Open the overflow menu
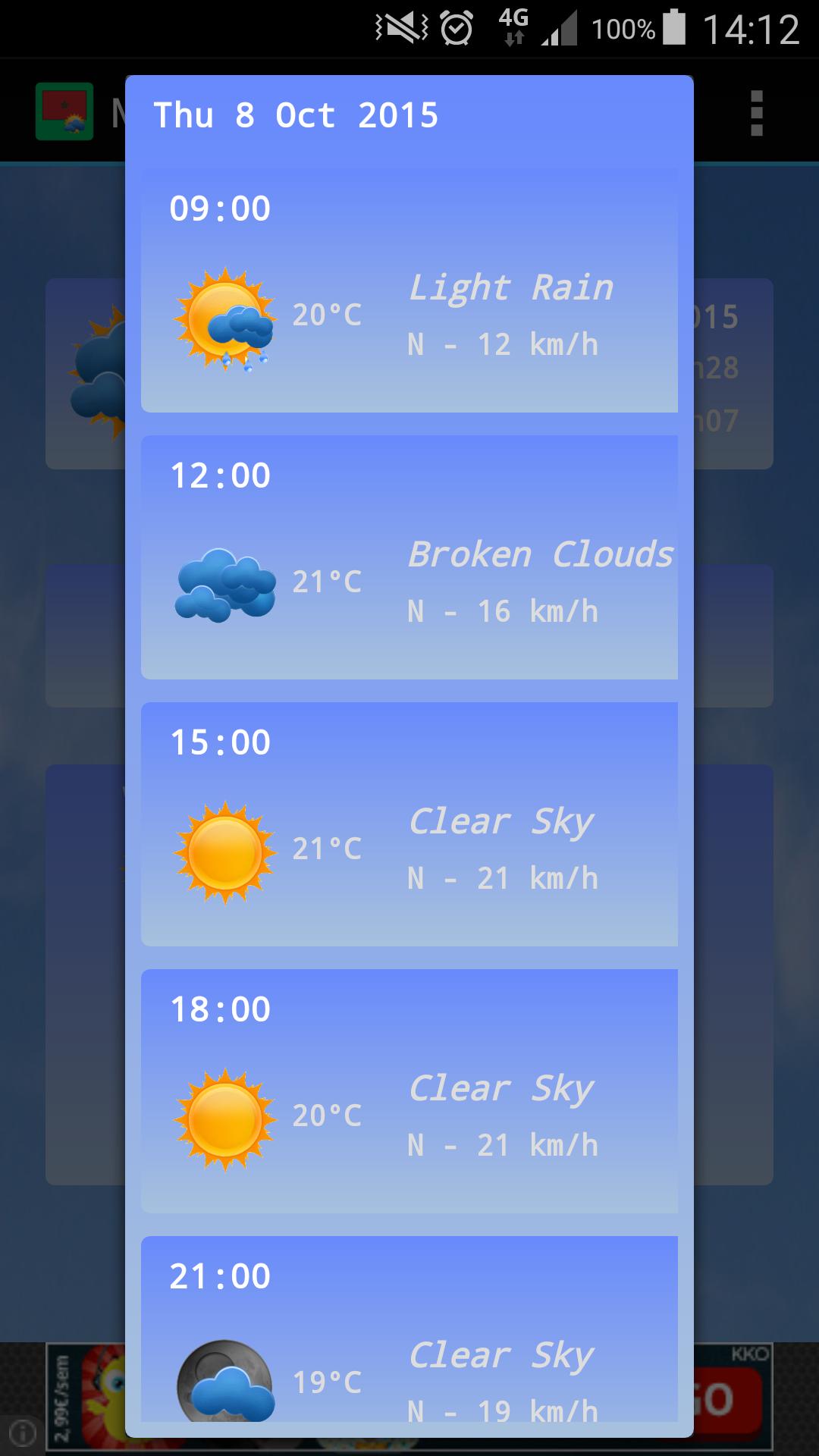 click(756, 113)
